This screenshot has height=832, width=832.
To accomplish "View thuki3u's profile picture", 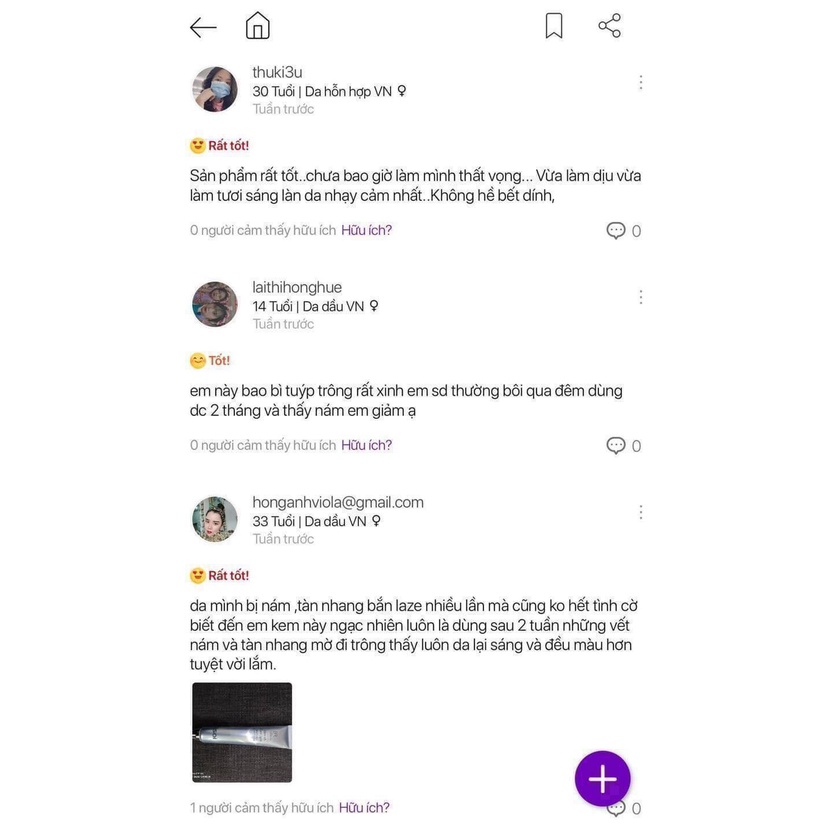I will point(215,90).
